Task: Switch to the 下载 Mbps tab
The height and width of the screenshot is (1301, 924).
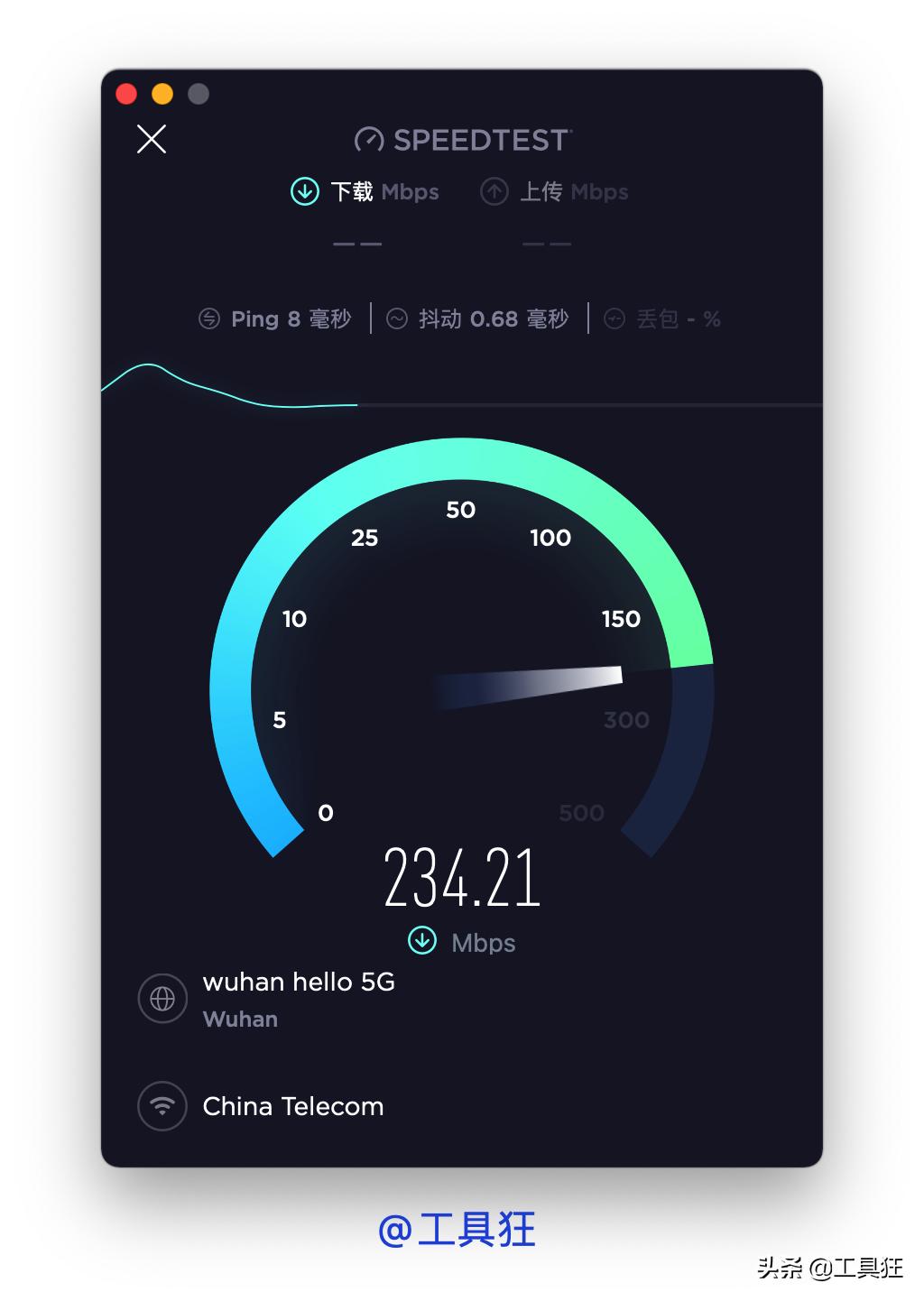Action: click(x=365, y=191)
